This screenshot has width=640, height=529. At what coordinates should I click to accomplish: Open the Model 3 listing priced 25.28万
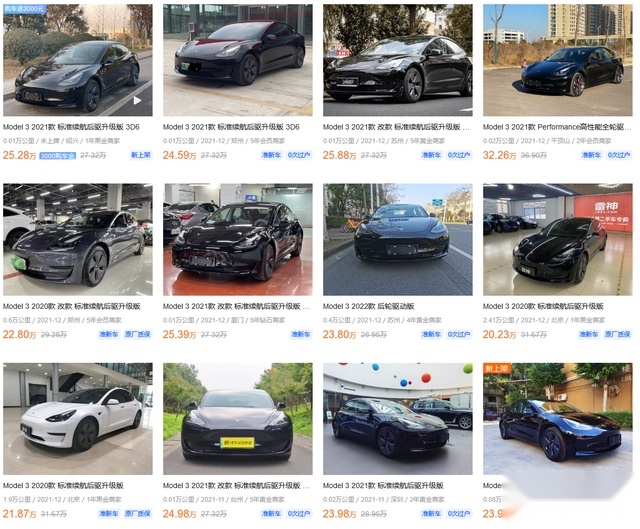point(77,60)
